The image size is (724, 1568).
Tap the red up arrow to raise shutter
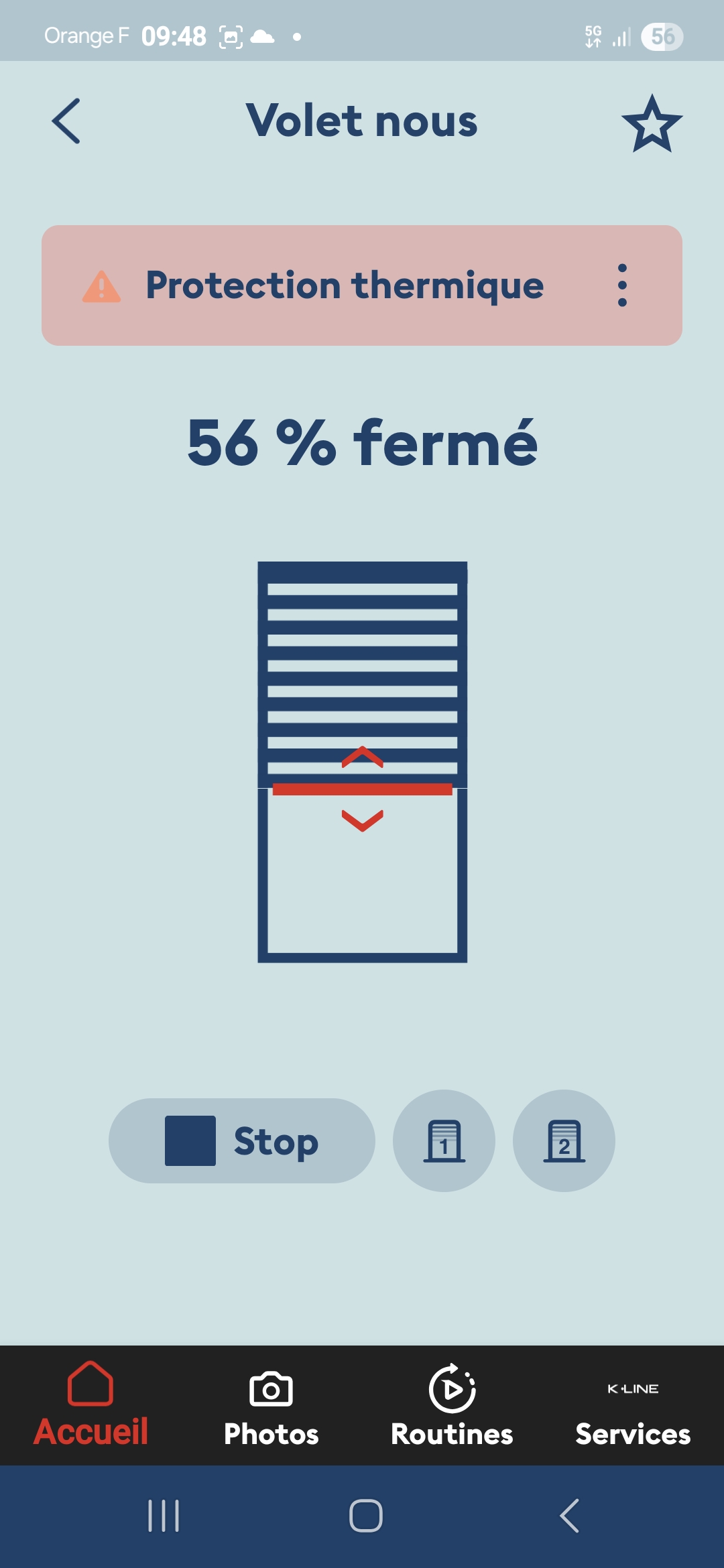tap(362, 758)
